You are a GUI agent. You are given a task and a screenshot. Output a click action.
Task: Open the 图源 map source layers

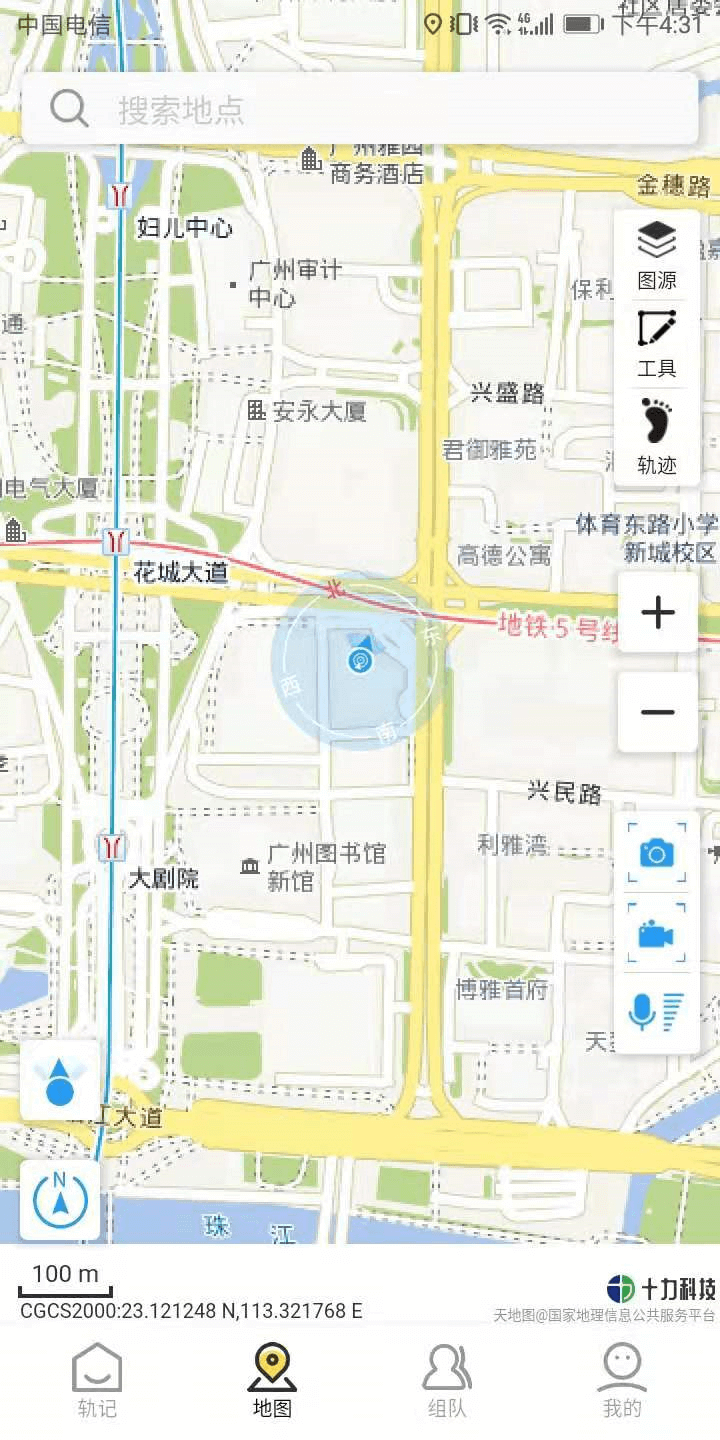point(657,256)
